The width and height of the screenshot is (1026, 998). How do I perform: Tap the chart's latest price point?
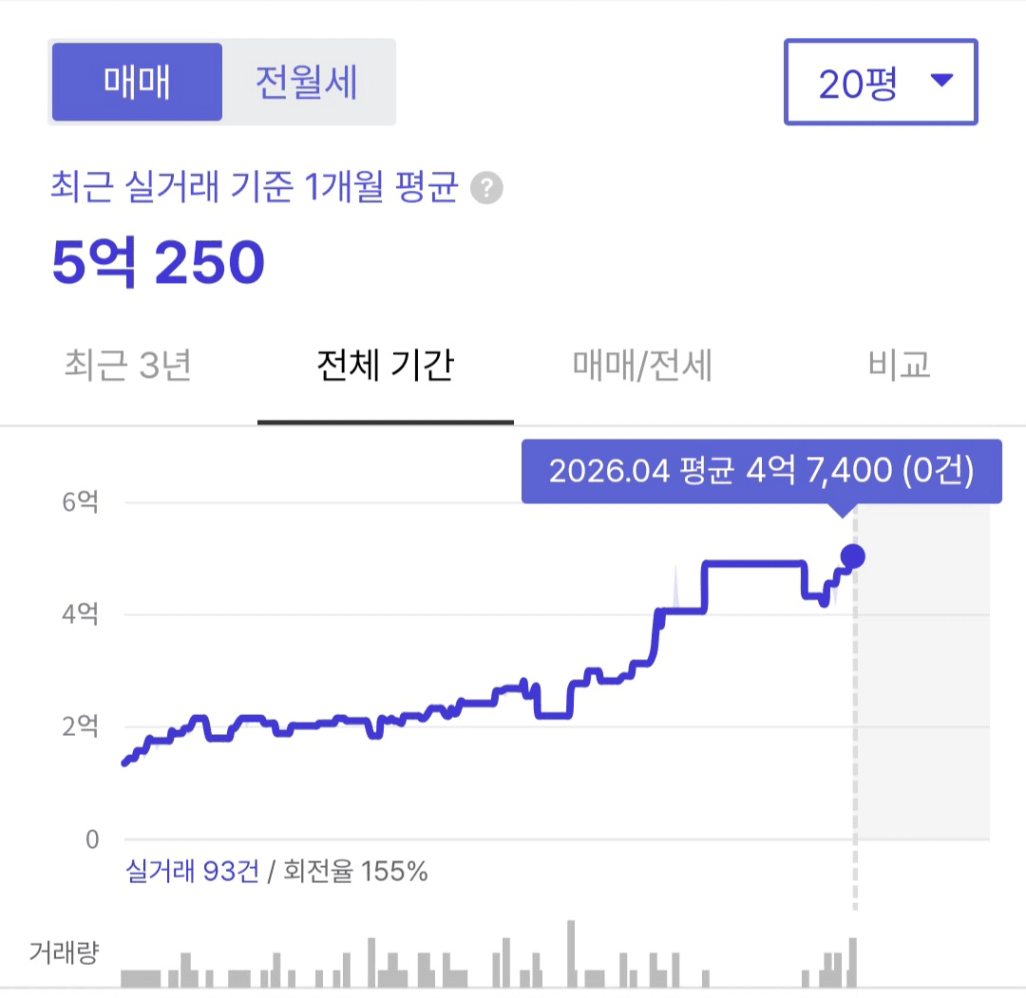853,557
